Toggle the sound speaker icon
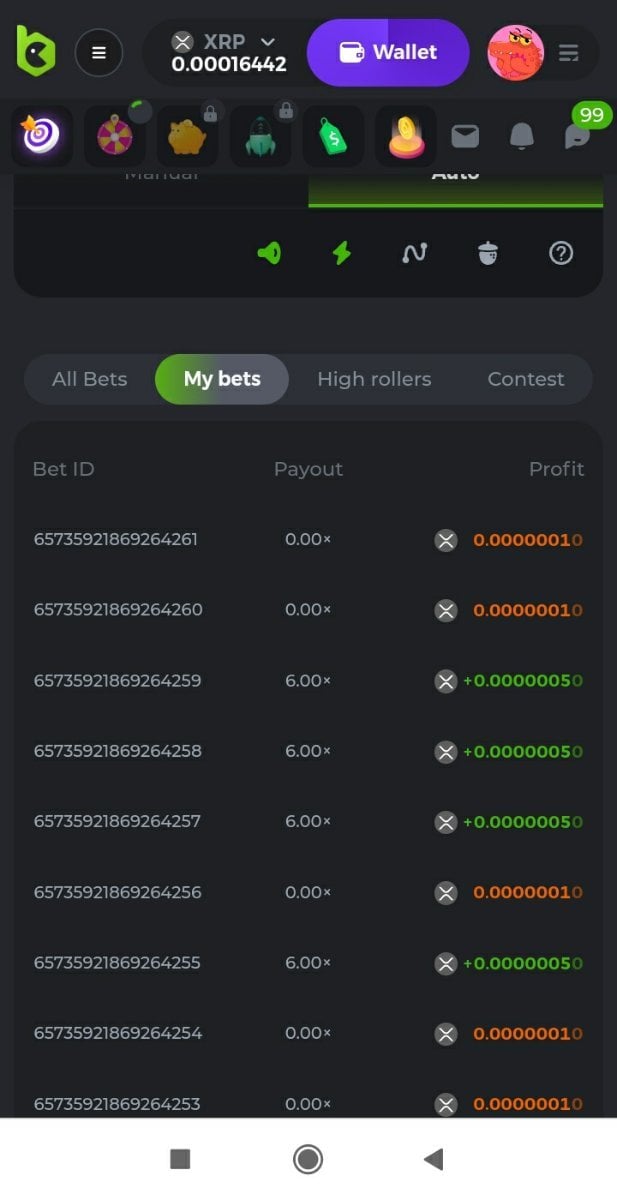Screen dimensions: 617x1200 (x=269, y=254)
